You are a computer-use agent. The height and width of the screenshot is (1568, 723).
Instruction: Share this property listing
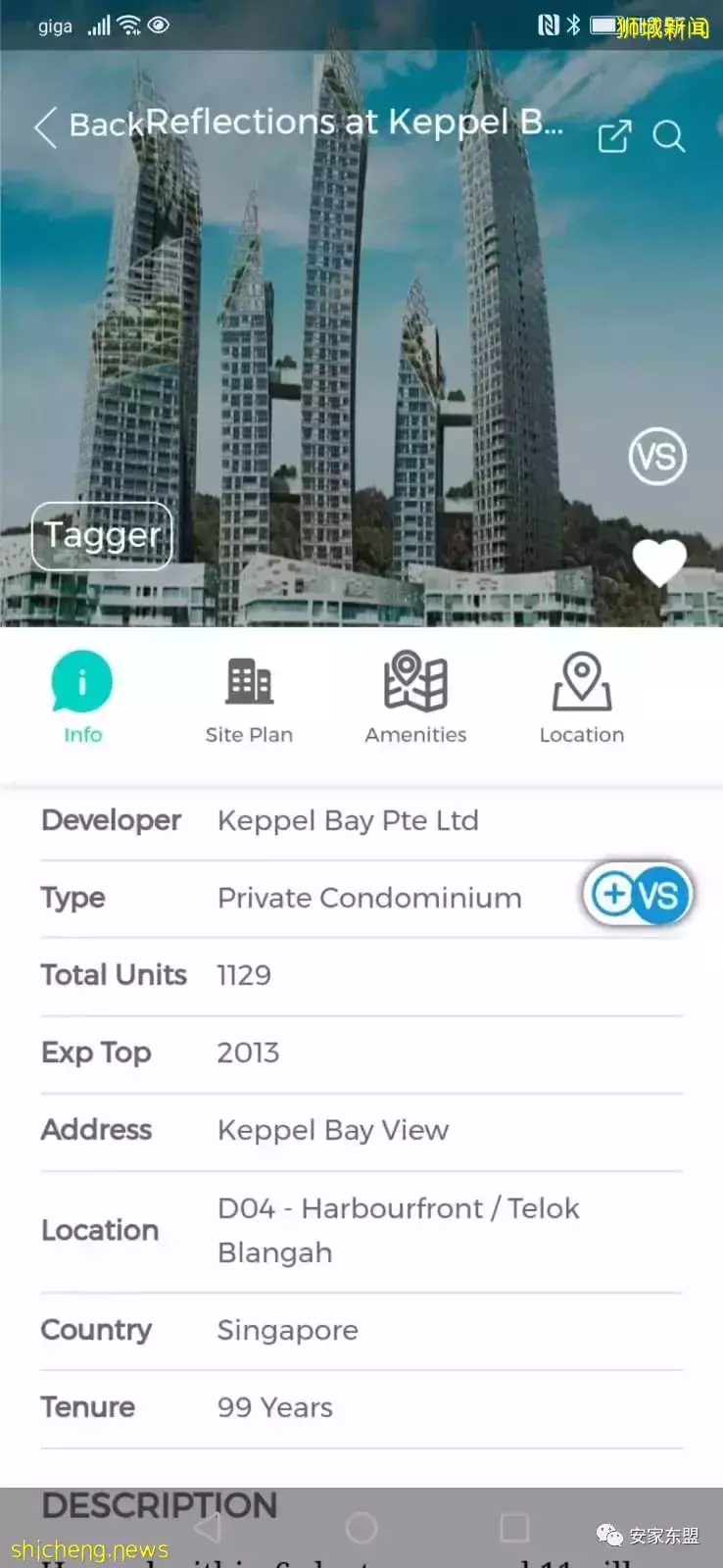point(614,136)
